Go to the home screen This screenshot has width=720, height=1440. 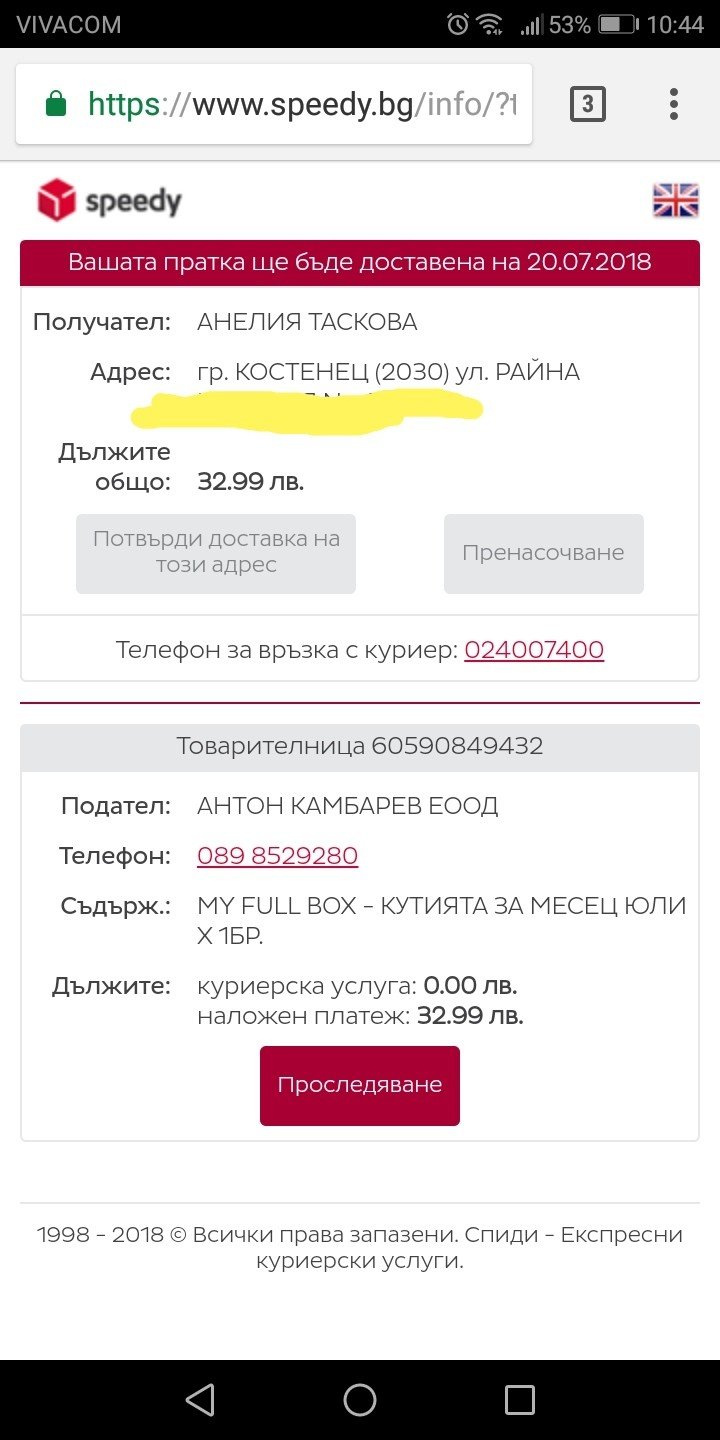tap(360, 1399)
